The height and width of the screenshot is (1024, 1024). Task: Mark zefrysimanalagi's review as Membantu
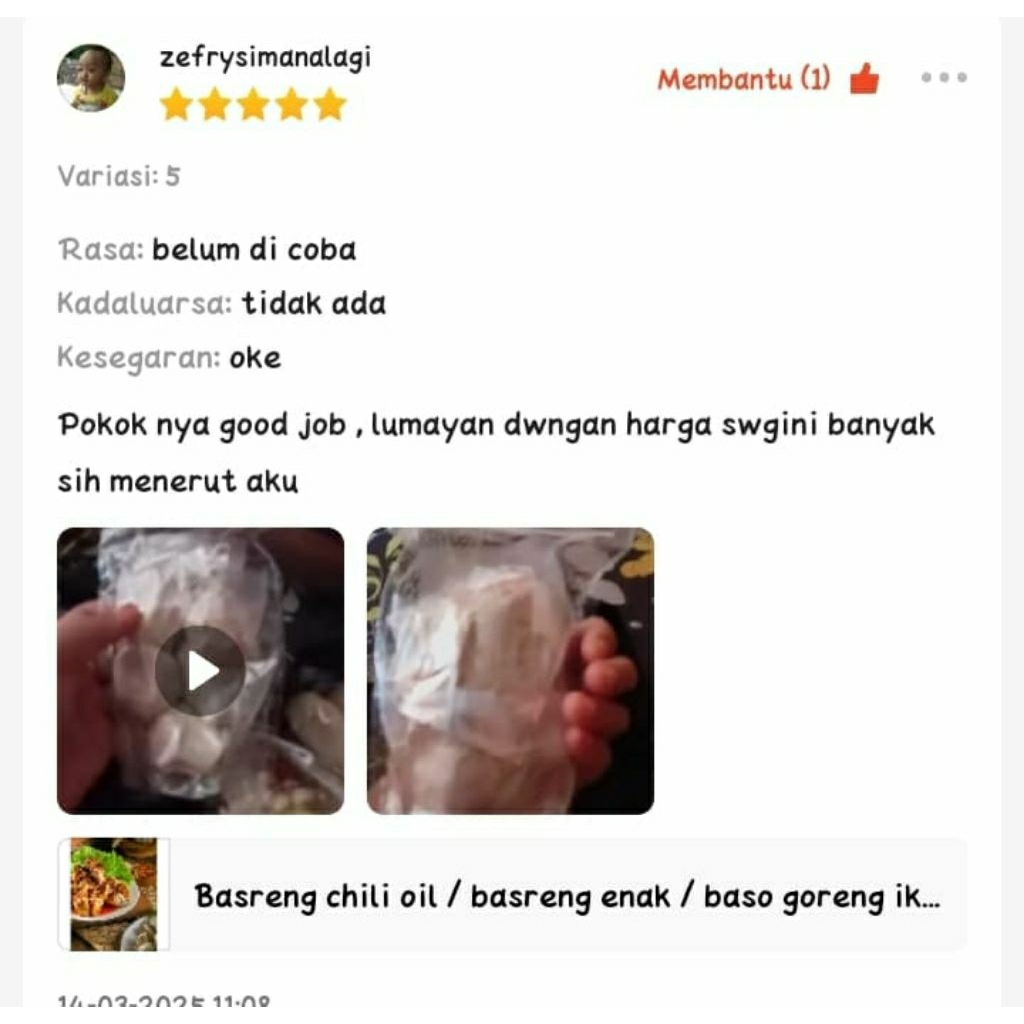coord(864,79)
